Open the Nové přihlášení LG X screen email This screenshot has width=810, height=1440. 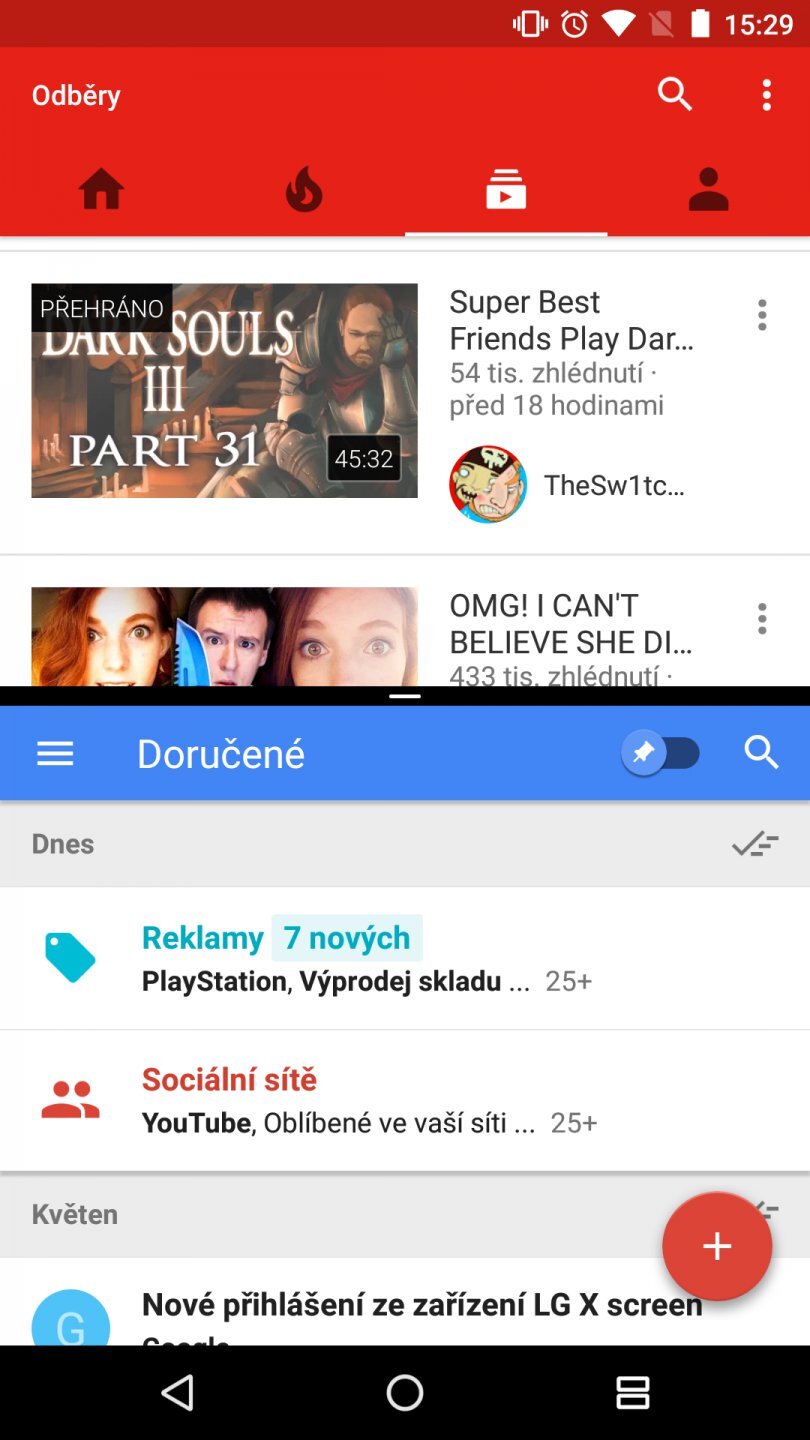[x=420, y=1306]
